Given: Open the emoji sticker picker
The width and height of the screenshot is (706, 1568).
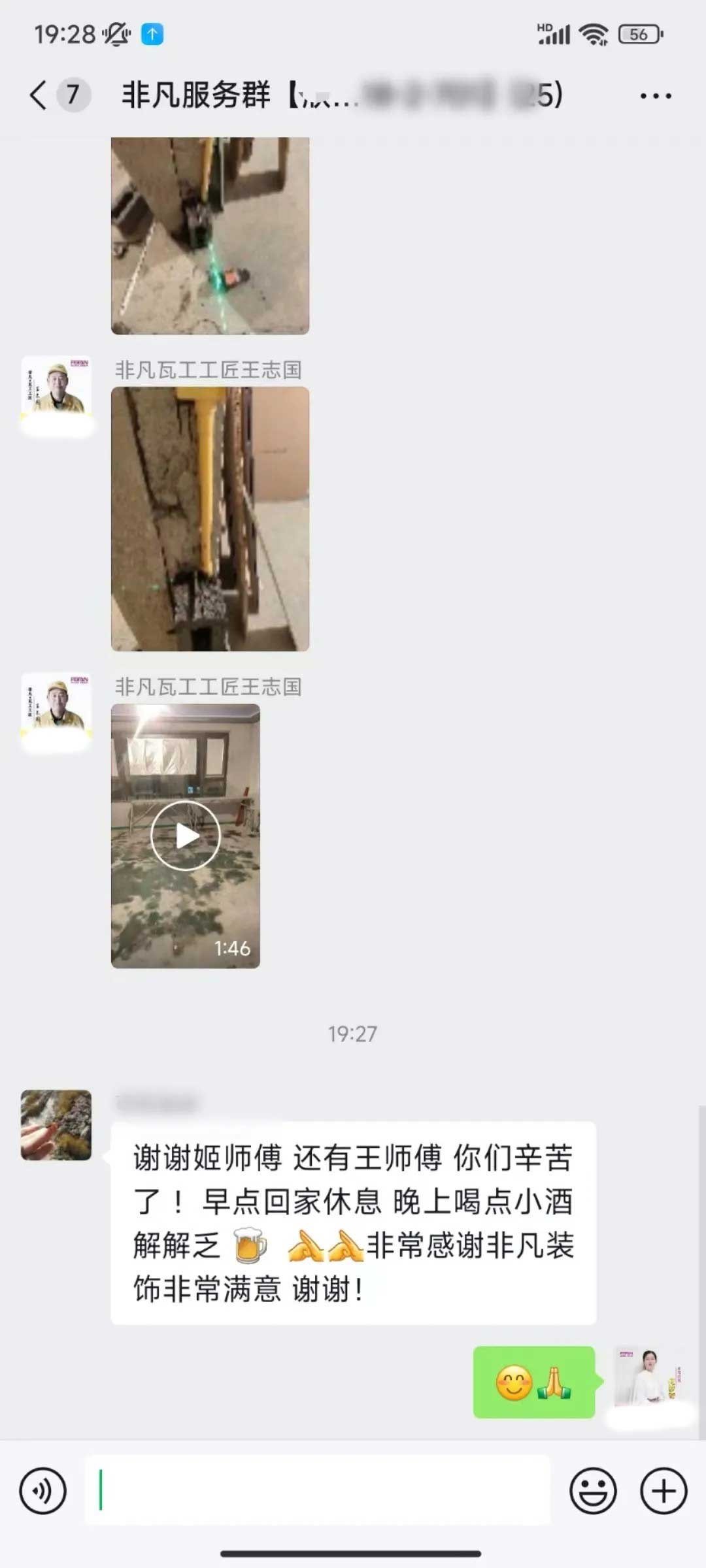Looking at the screenshot, I should tap(593, 1491).
